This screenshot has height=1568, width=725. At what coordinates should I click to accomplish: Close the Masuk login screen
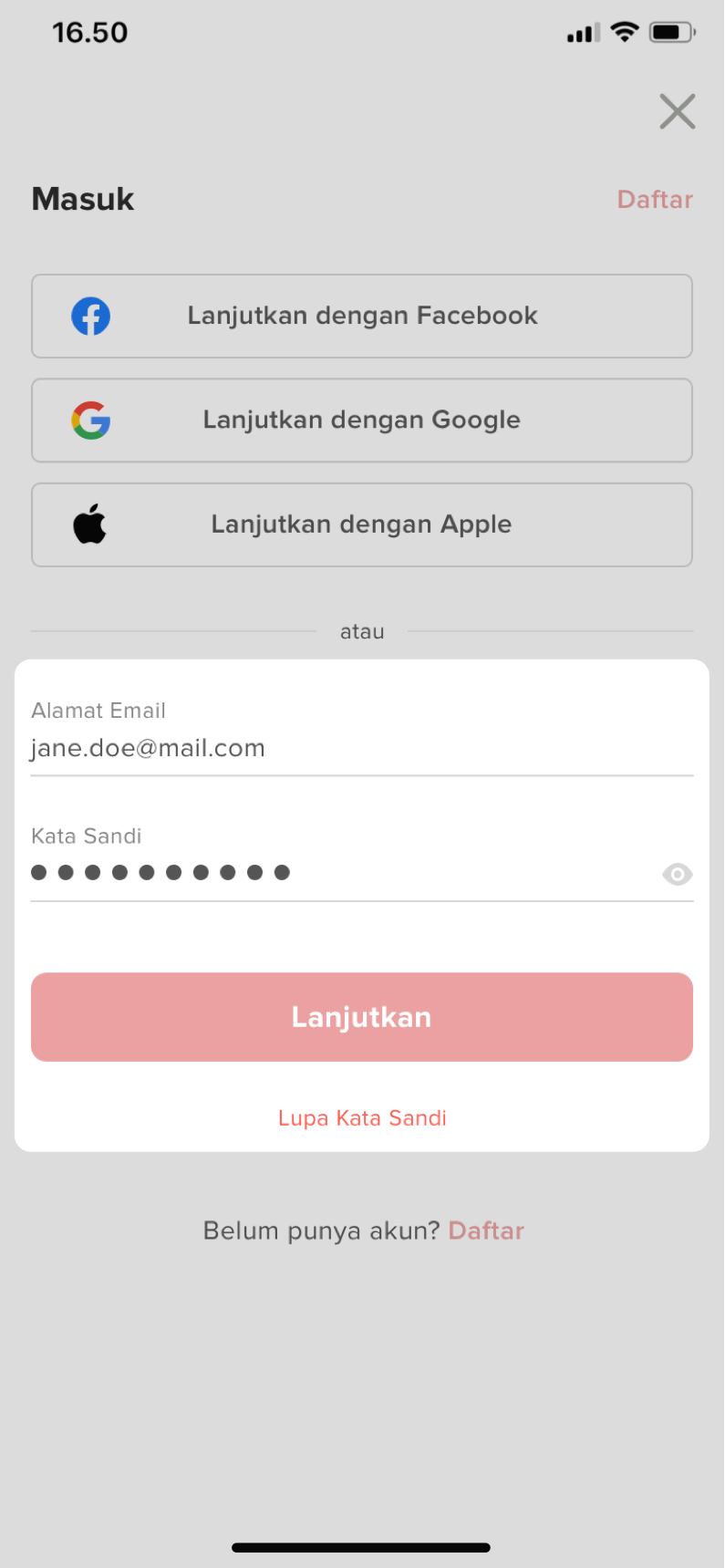point(677,111)
